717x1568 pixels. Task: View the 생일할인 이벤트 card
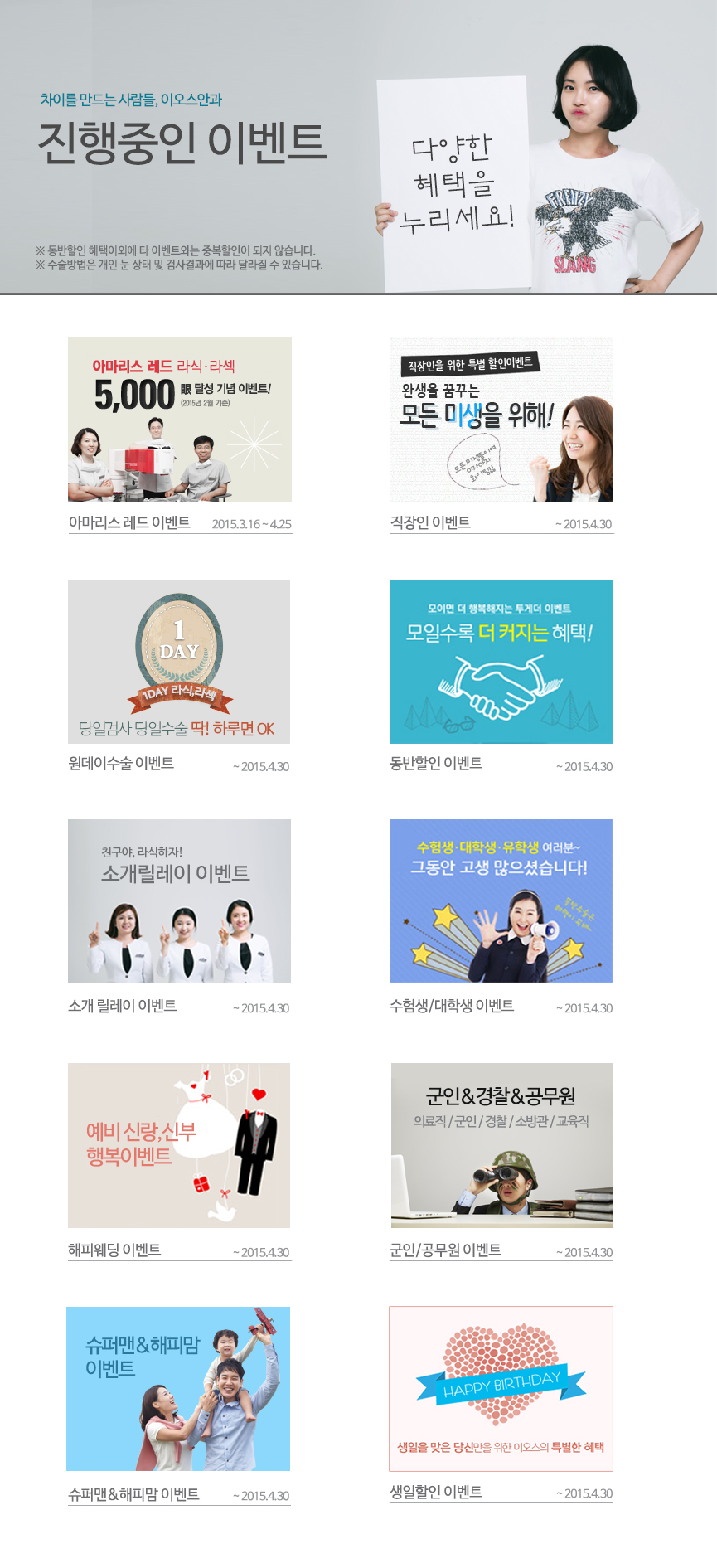pyautogui.click(x=501, y=1389)
